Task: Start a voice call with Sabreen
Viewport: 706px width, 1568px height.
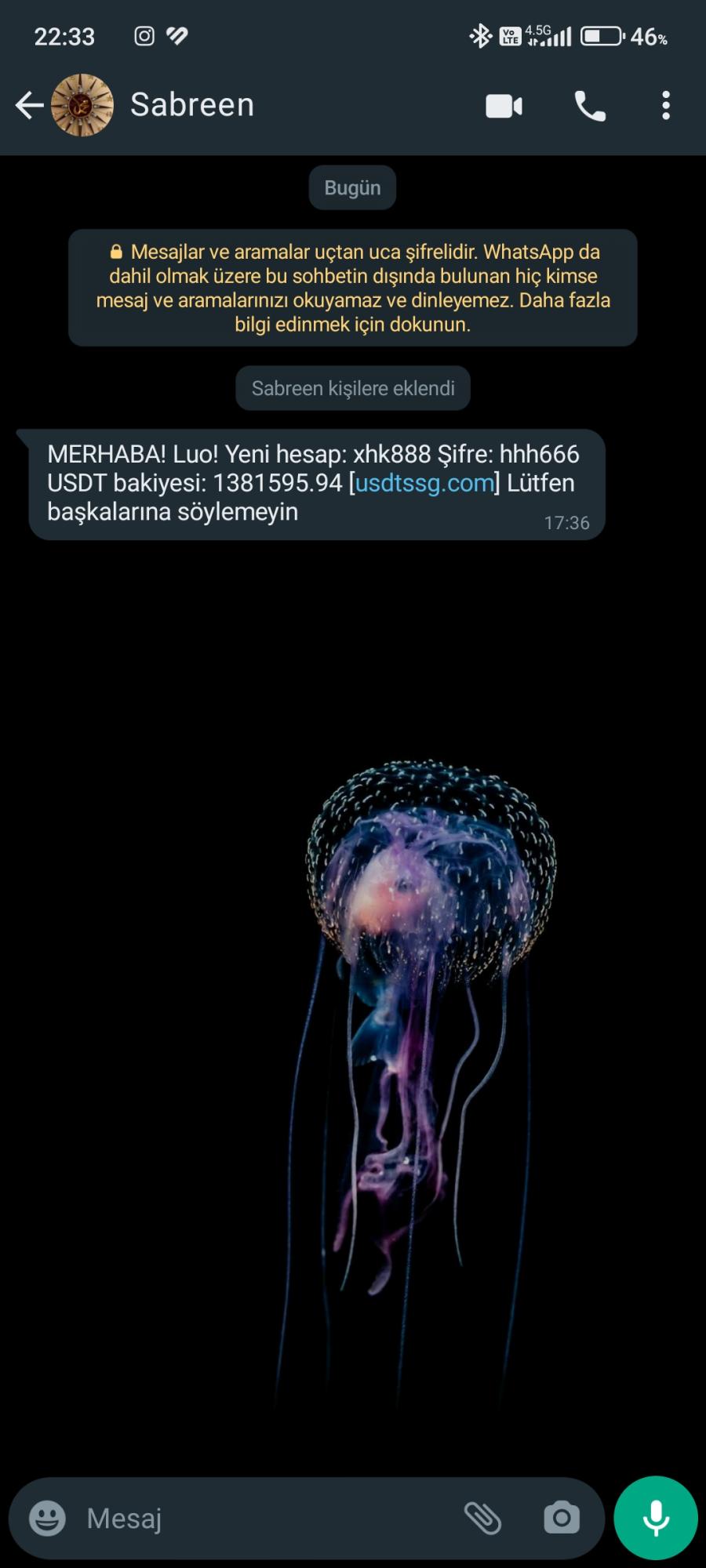Action: (590, 106)
